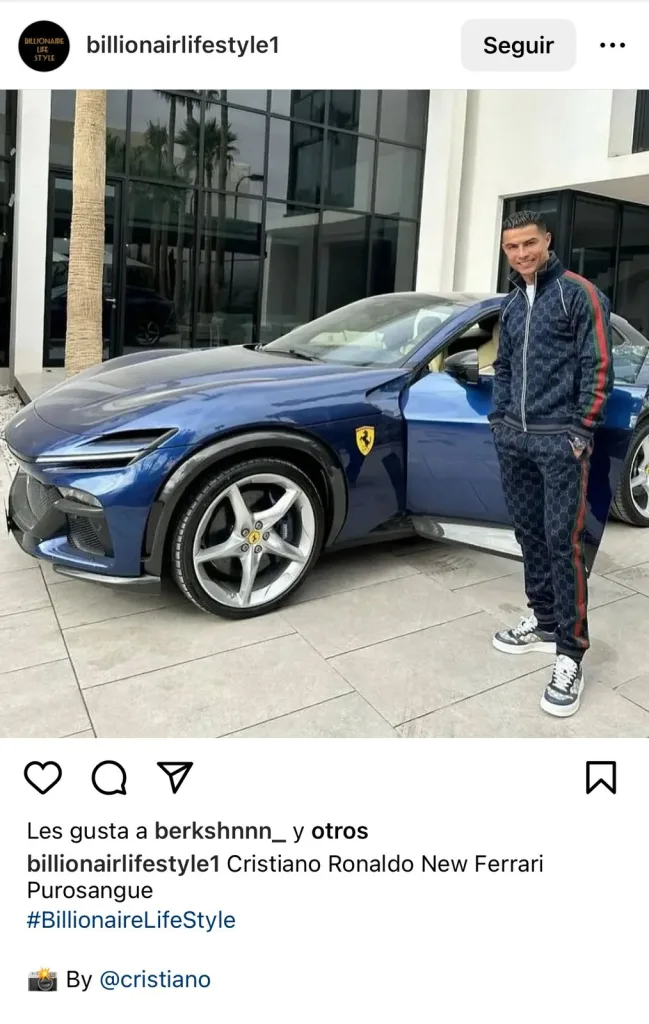See the others who liked via "otros"
This screenshot has width=649, height=1024.
339,831
